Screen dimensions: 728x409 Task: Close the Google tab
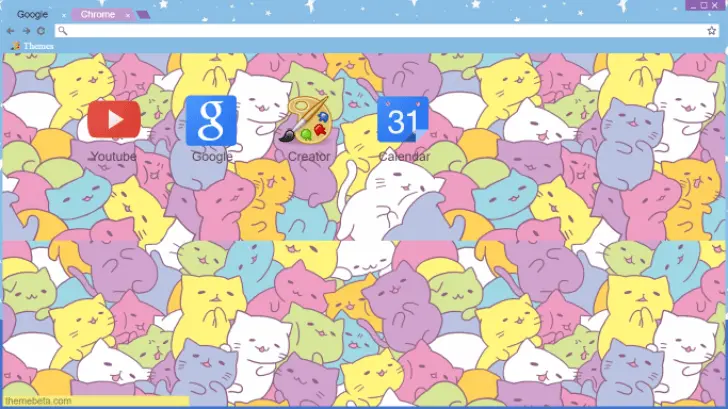(62, 15)
